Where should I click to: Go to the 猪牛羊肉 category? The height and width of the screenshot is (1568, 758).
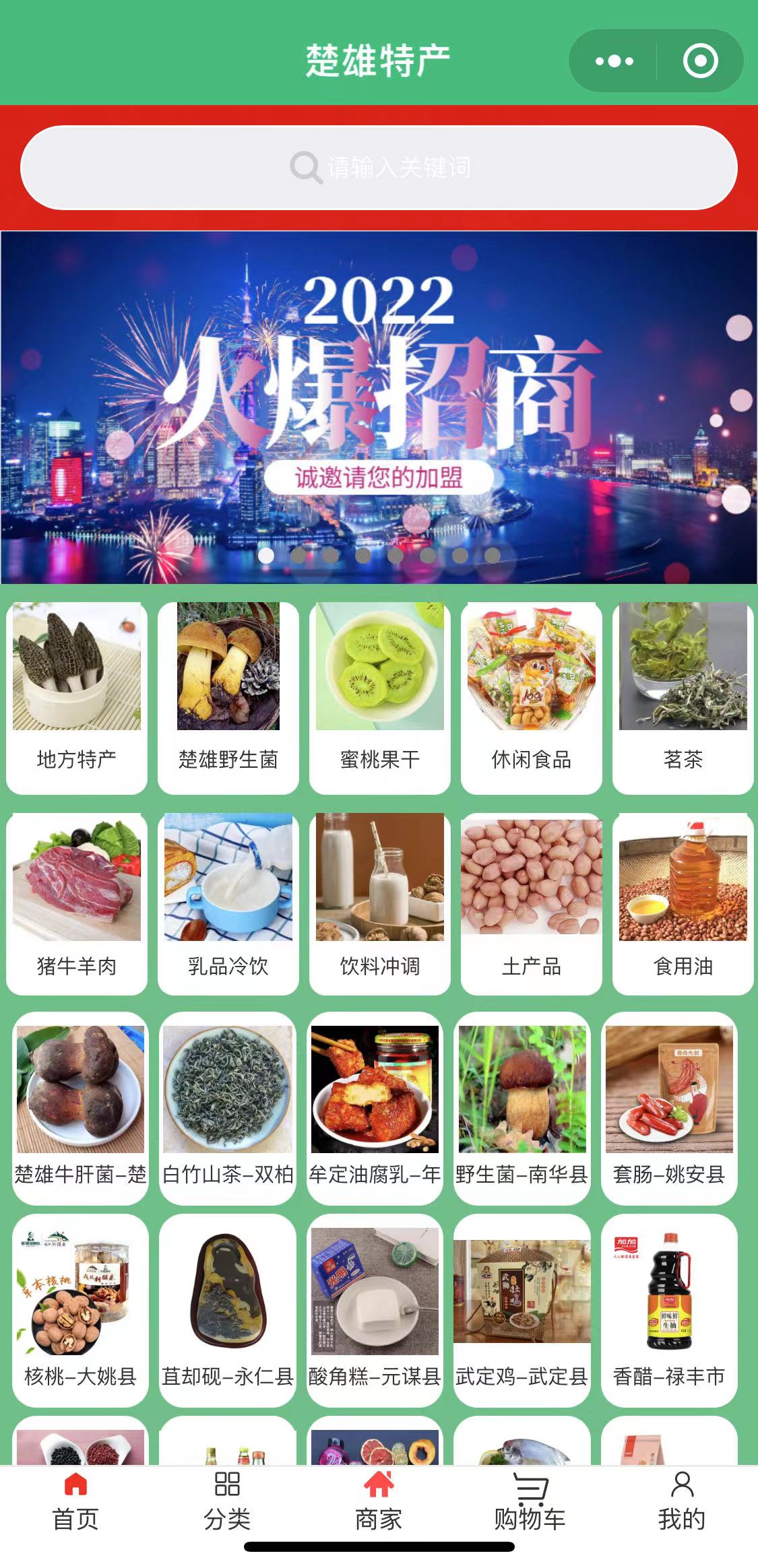pyautogui.click(x=77, y=903)
